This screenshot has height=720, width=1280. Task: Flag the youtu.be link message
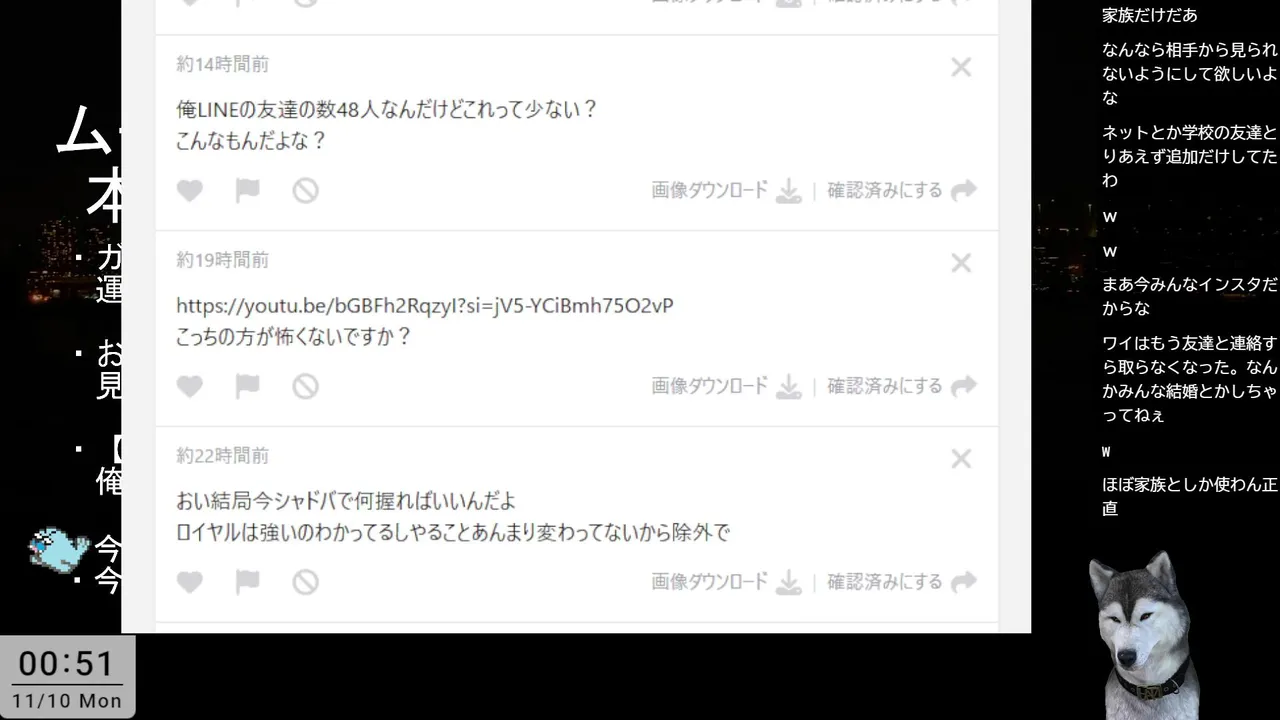coord(247,386)
